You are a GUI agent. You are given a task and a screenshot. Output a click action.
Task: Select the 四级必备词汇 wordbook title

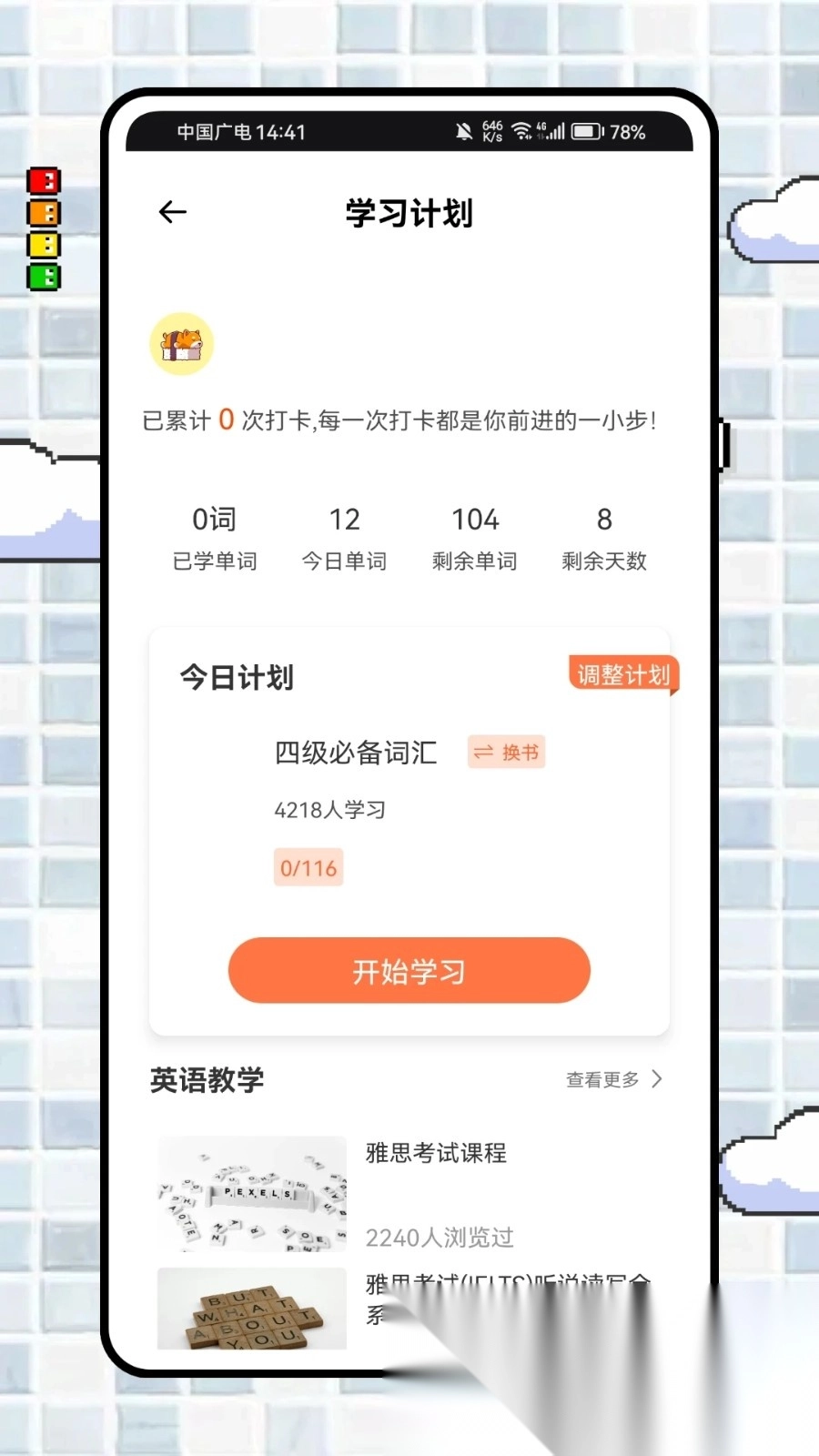353,753
